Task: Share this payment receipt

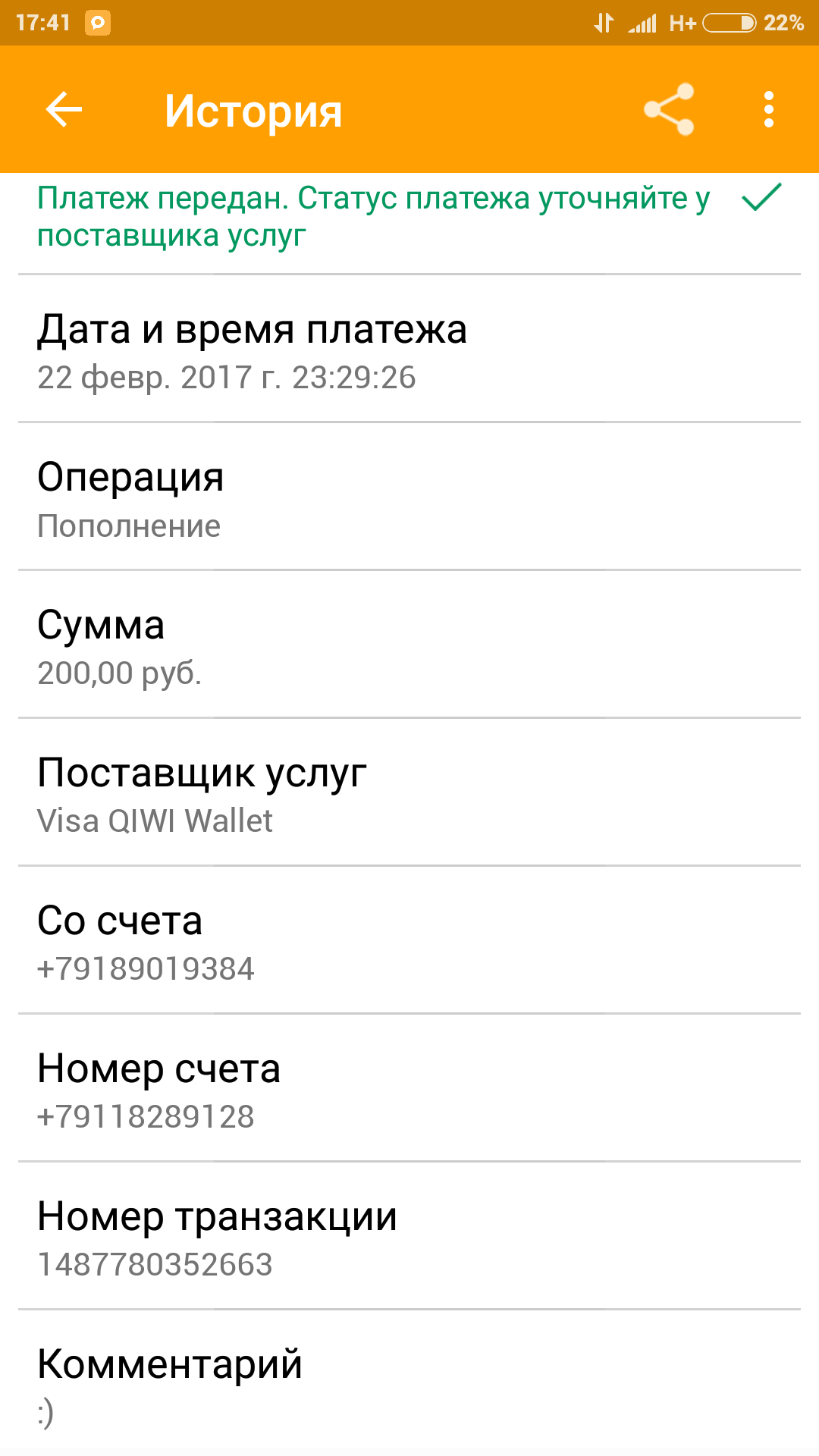Action: pyautogui.click(x=669, y=110)
